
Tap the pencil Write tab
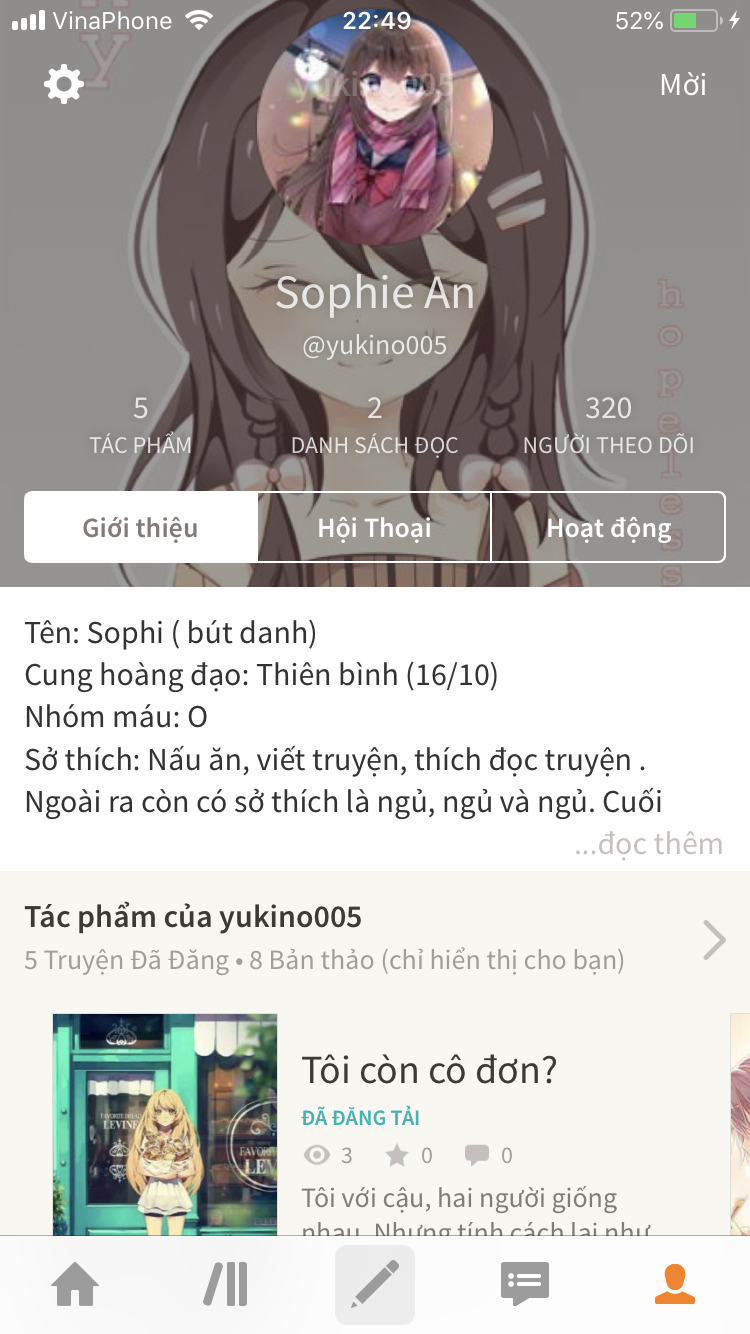[375, 1284]
